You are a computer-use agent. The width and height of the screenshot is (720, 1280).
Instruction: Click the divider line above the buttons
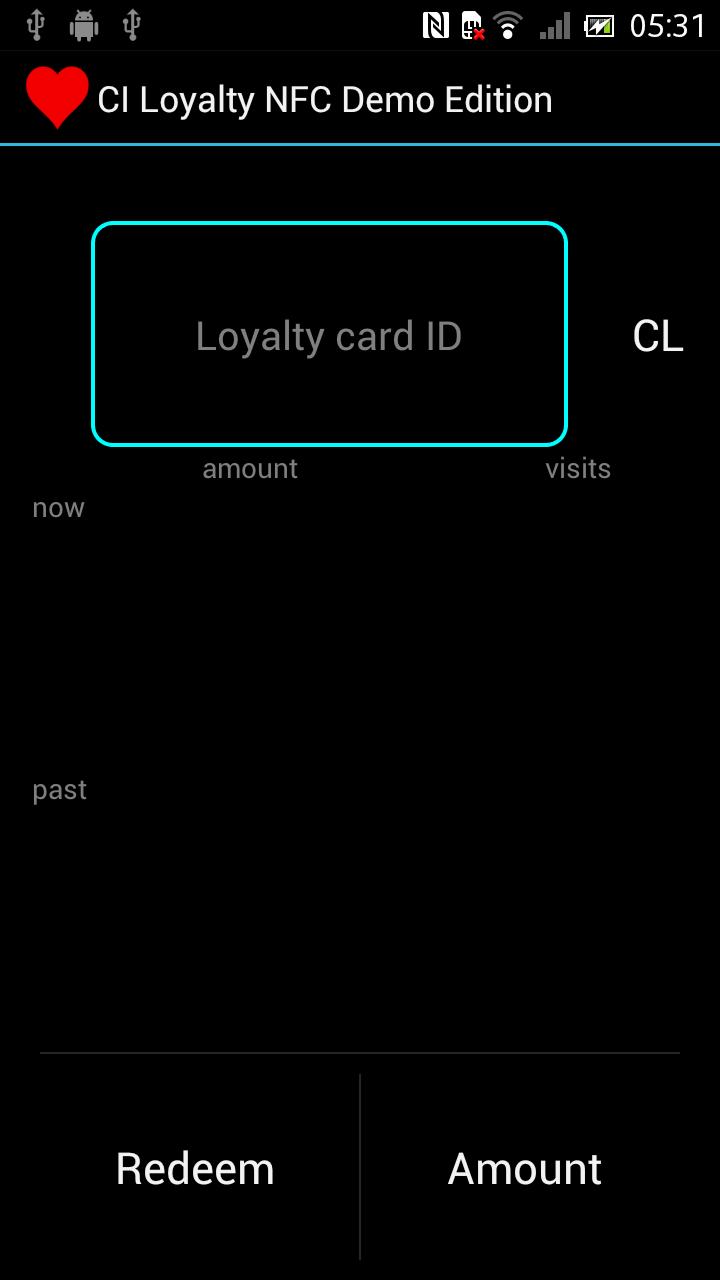tap(360, 1052)
